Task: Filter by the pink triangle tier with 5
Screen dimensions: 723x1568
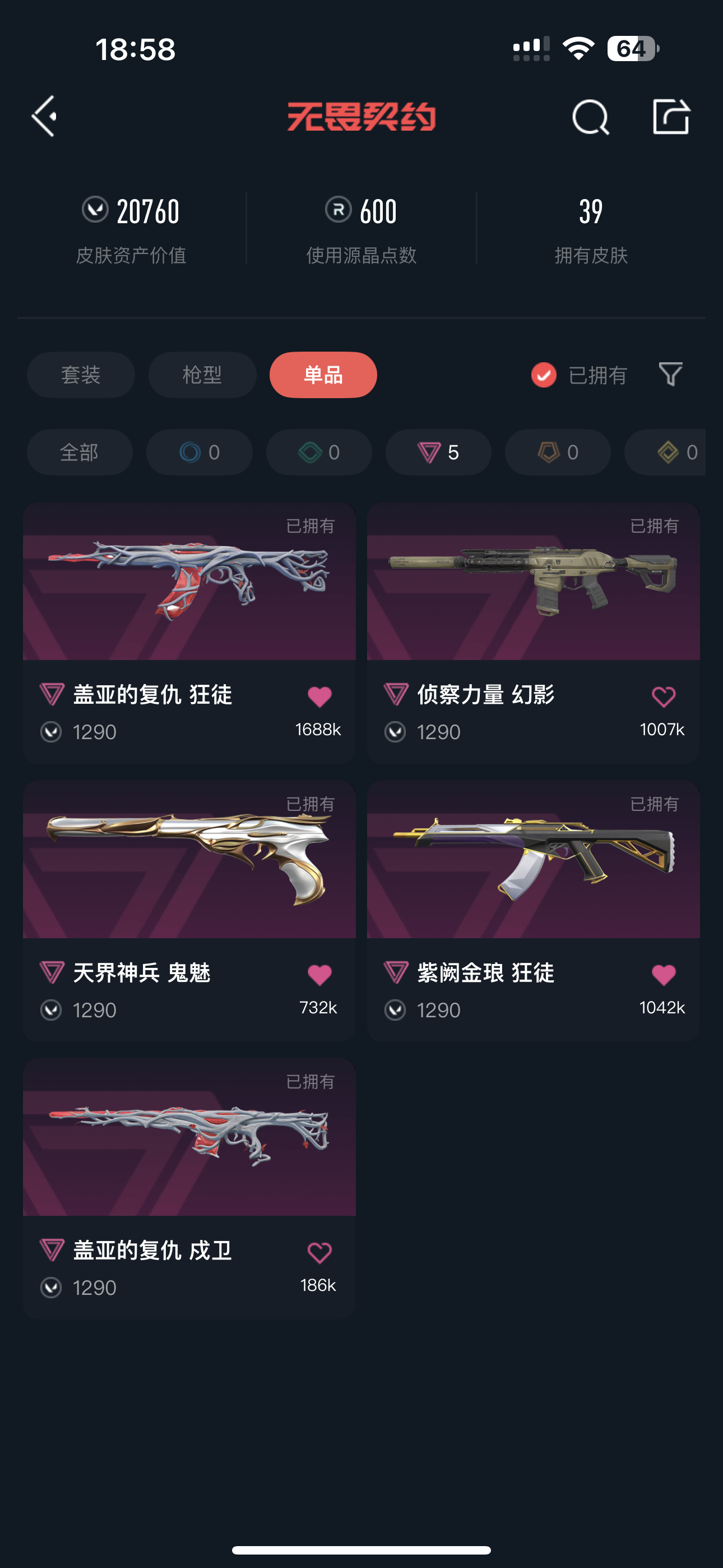Action: coord(438,452)
